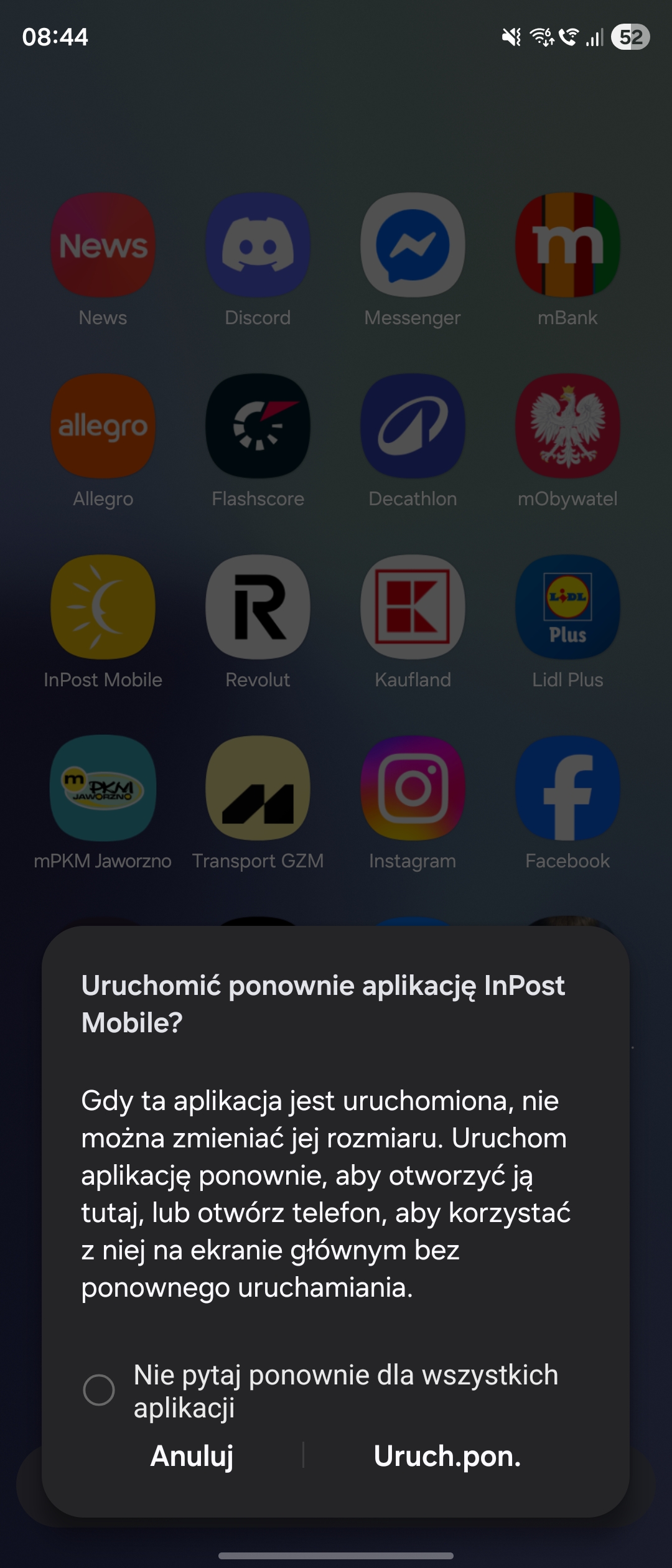Select 'Nie pytaj ponownie dla wszystkich aplikacji'

point(99,1390)
